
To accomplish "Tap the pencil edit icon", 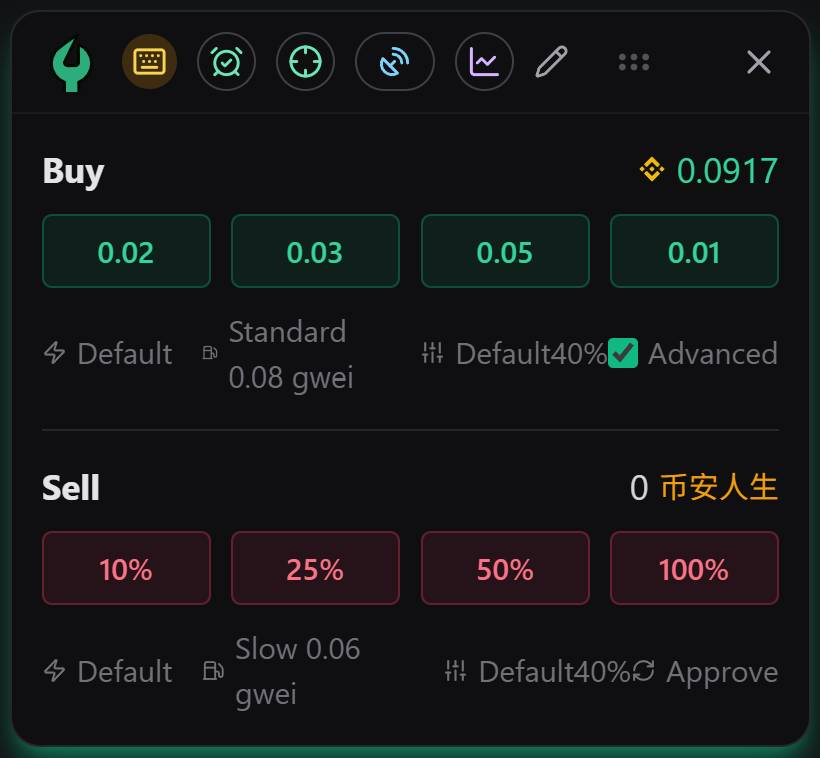I will point(552,62).
